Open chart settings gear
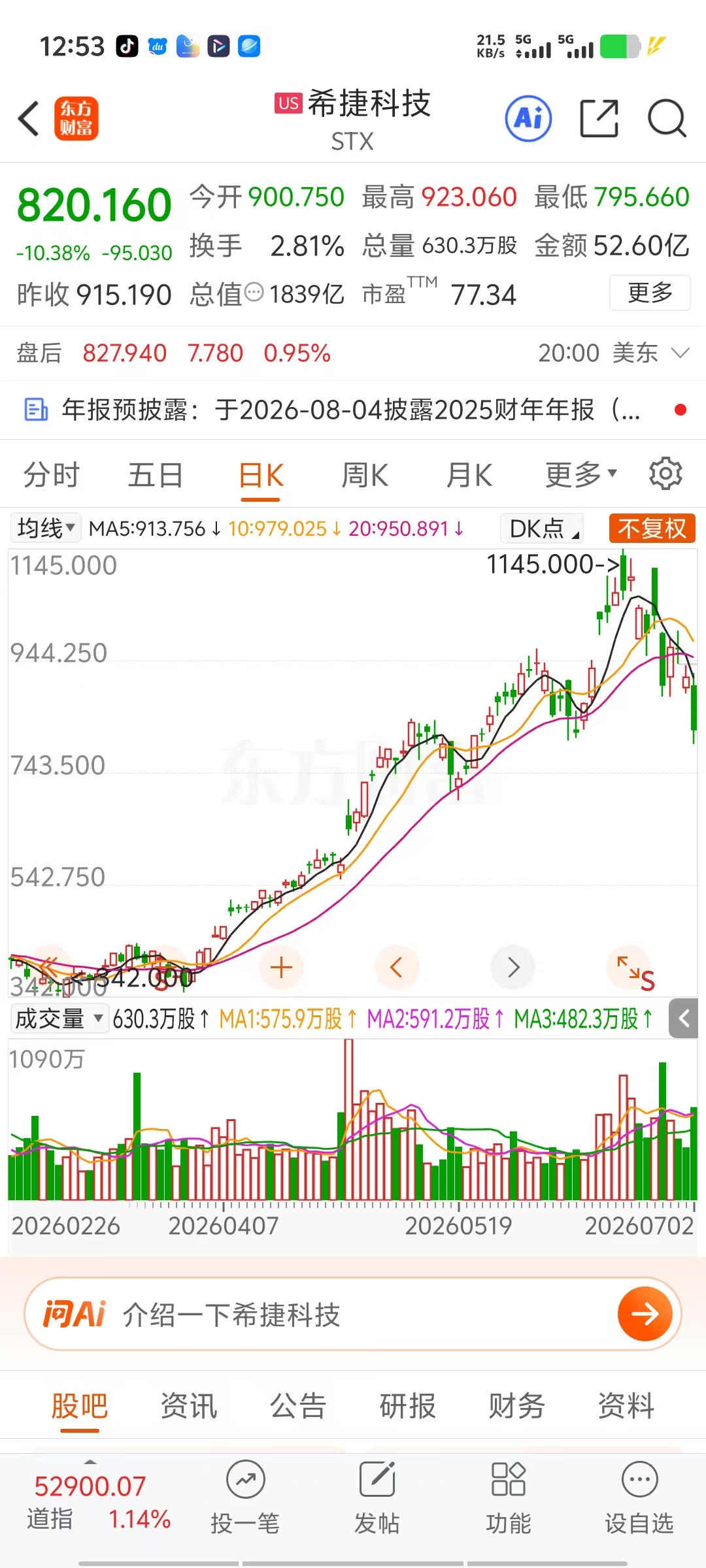Image resolution: width=706 pixels, height=1568 pixels. [x=665, y=474]
